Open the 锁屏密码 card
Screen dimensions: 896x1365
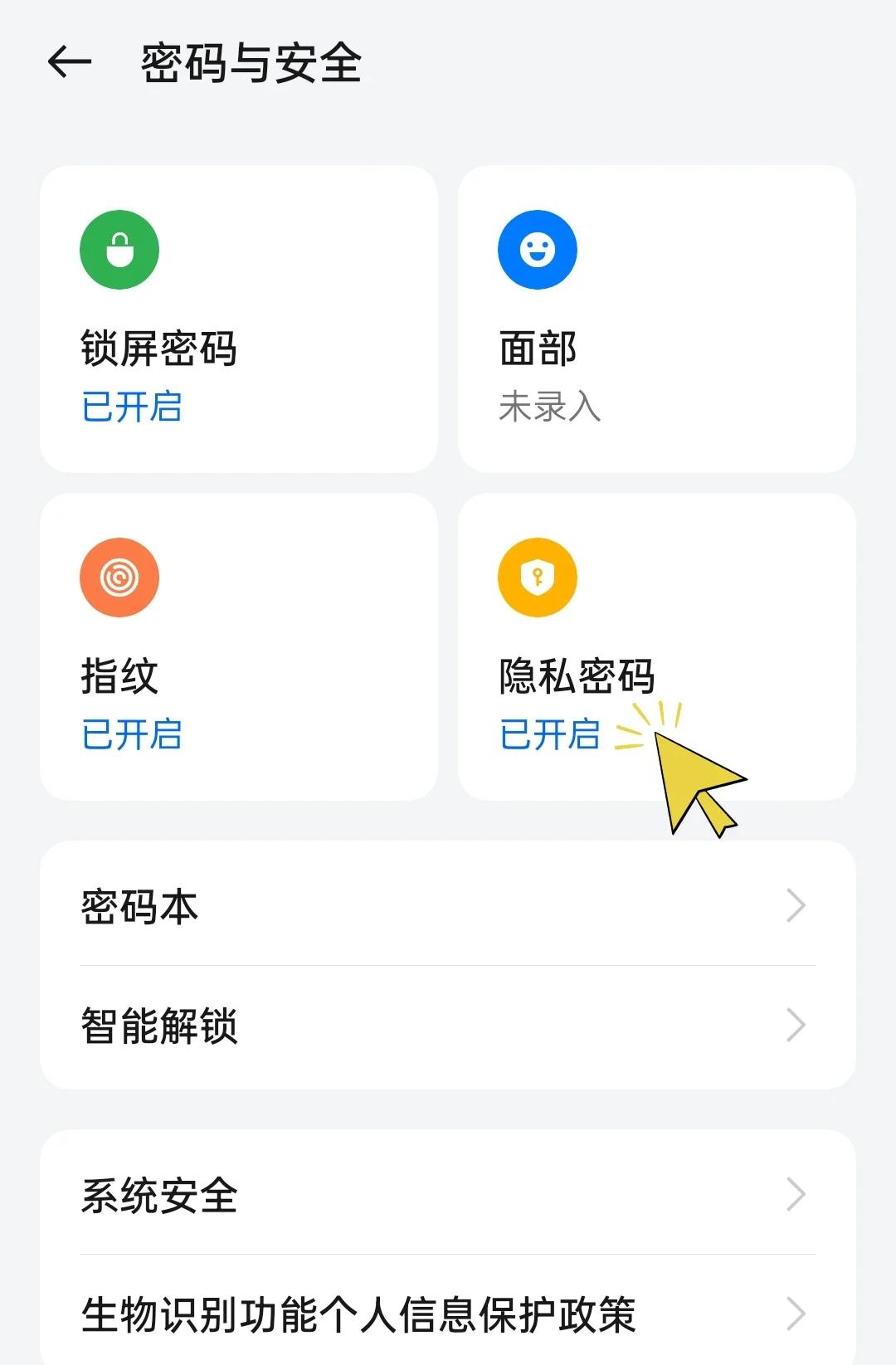(239, 319)
